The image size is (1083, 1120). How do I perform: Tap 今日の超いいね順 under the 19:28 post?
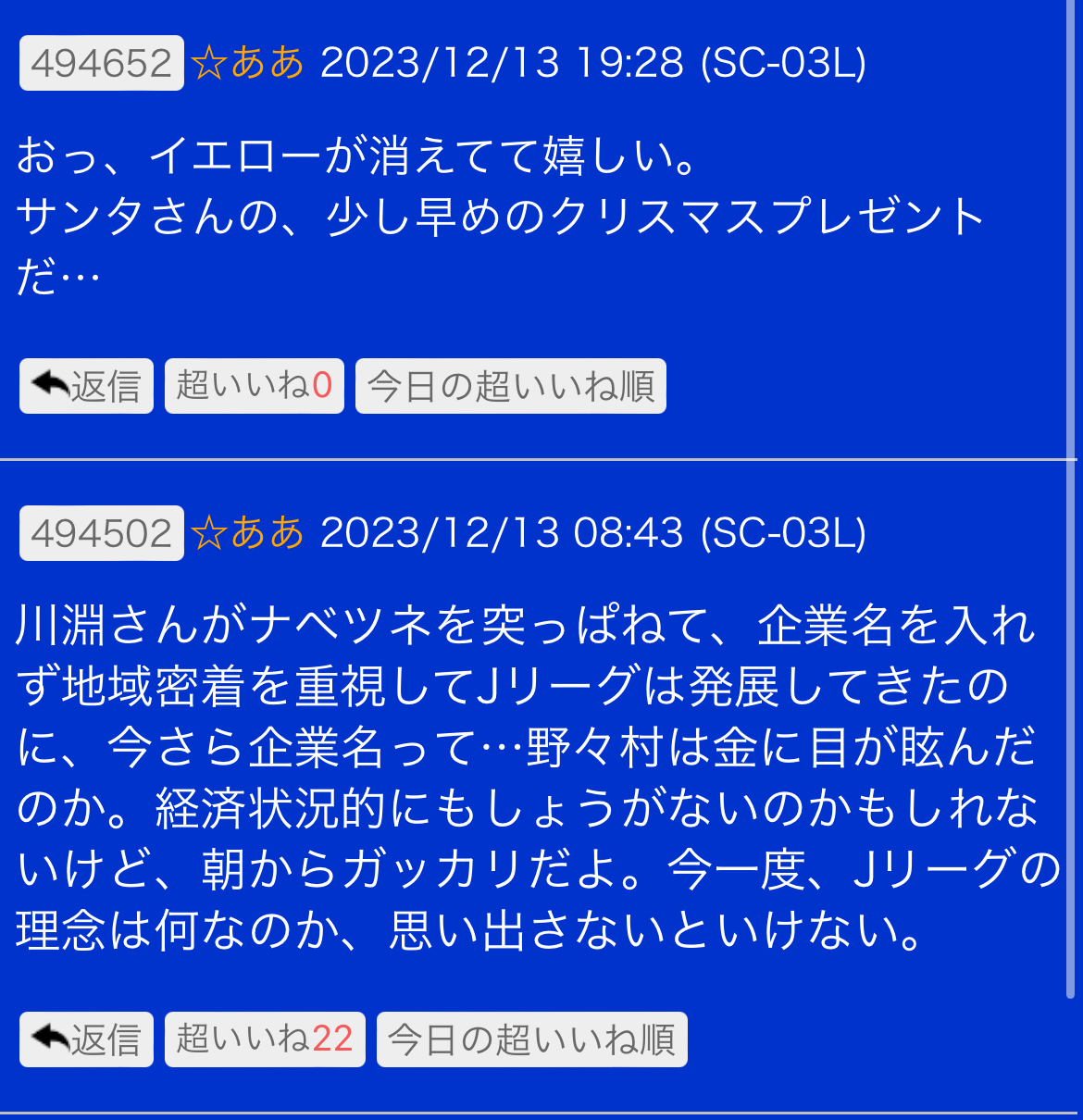click(510, 386)
